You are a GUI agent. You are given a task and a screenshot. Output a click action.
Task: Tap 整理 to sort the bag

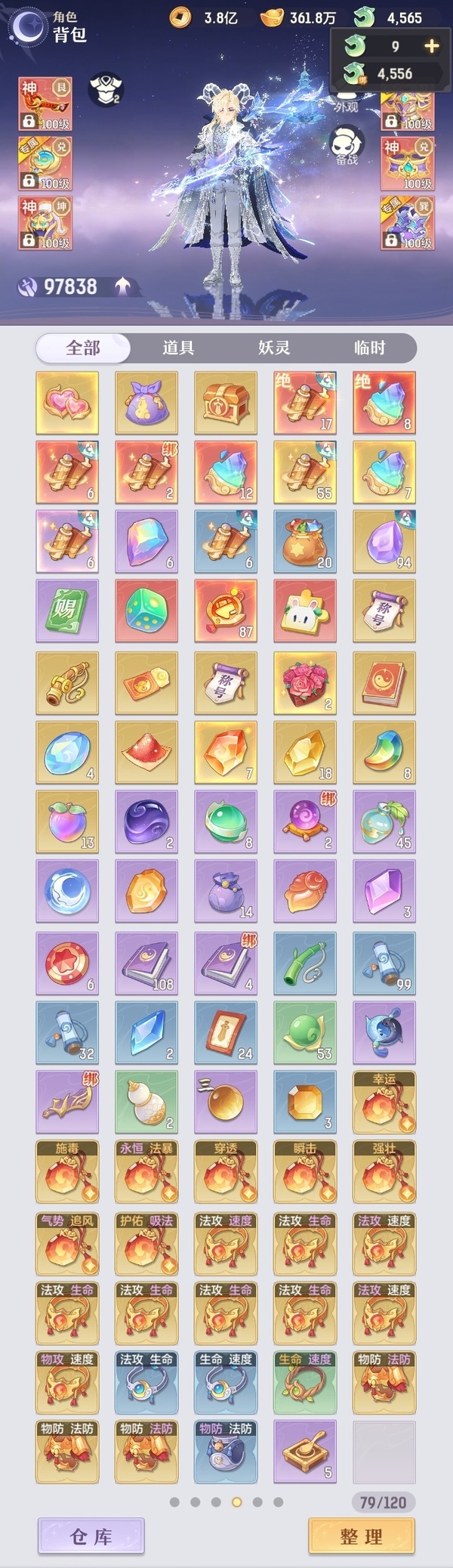[x=362, y=1536]
